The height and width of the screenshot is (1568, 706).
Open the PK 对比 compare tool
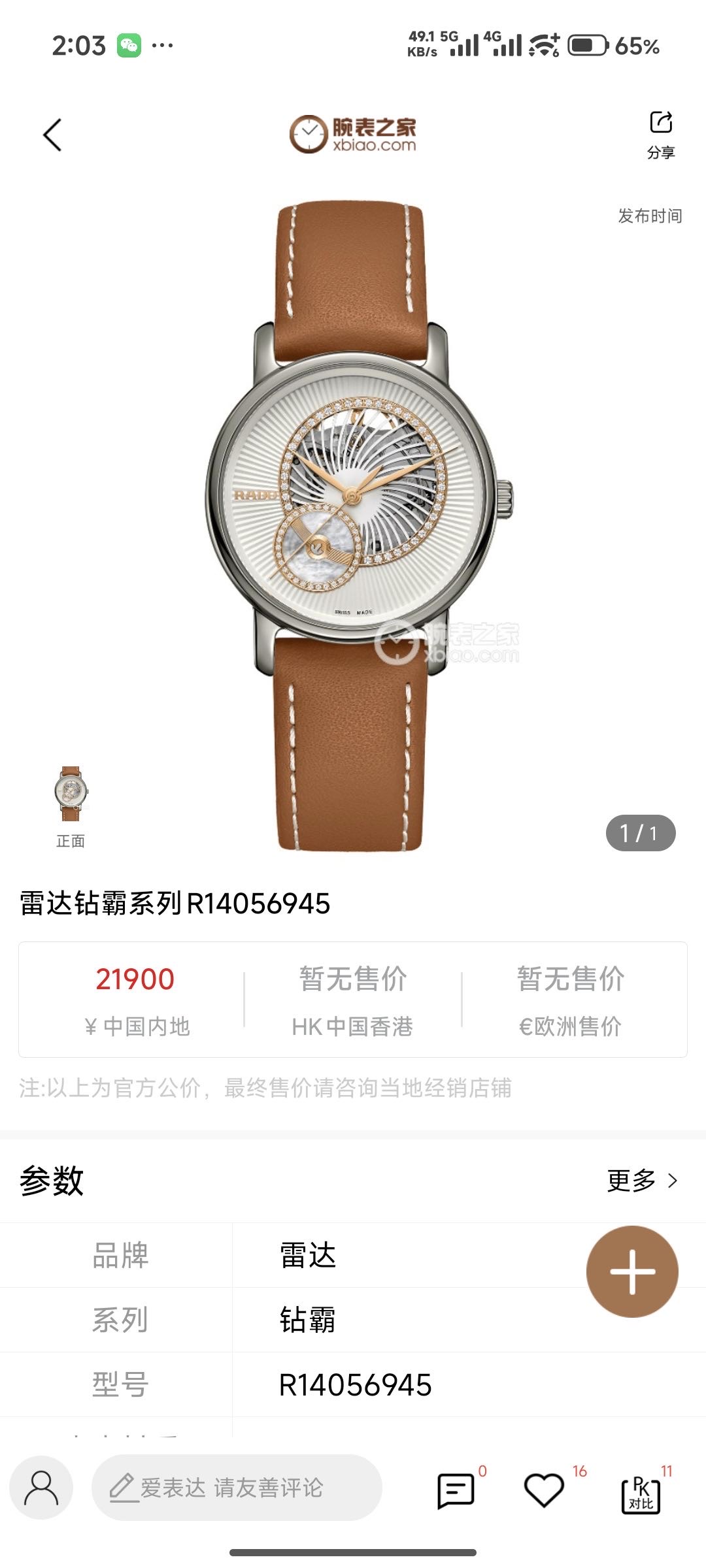pos(641,1493)
